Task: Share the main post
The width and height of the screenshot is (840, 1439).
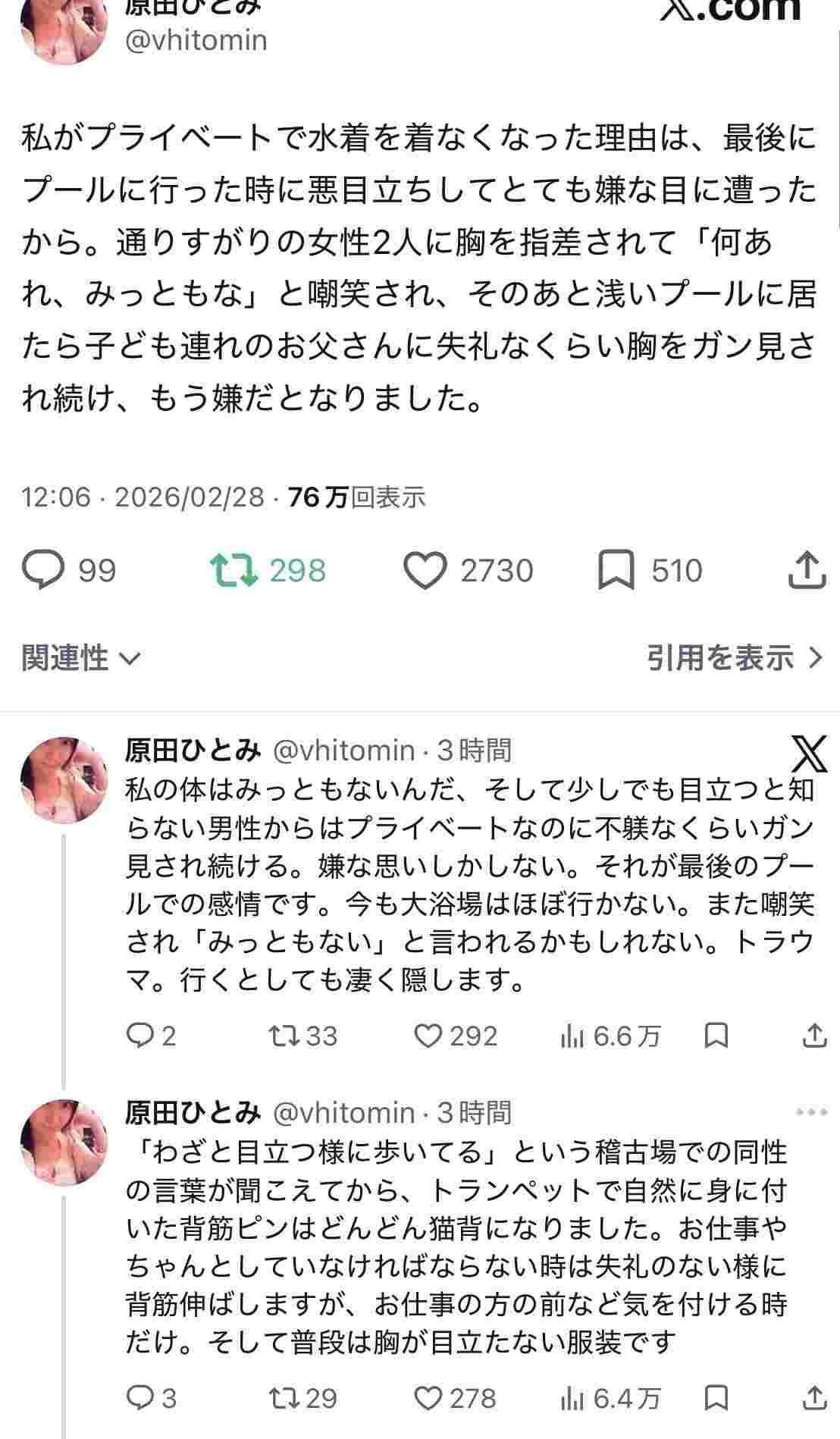Action: [x=806, y=570]
